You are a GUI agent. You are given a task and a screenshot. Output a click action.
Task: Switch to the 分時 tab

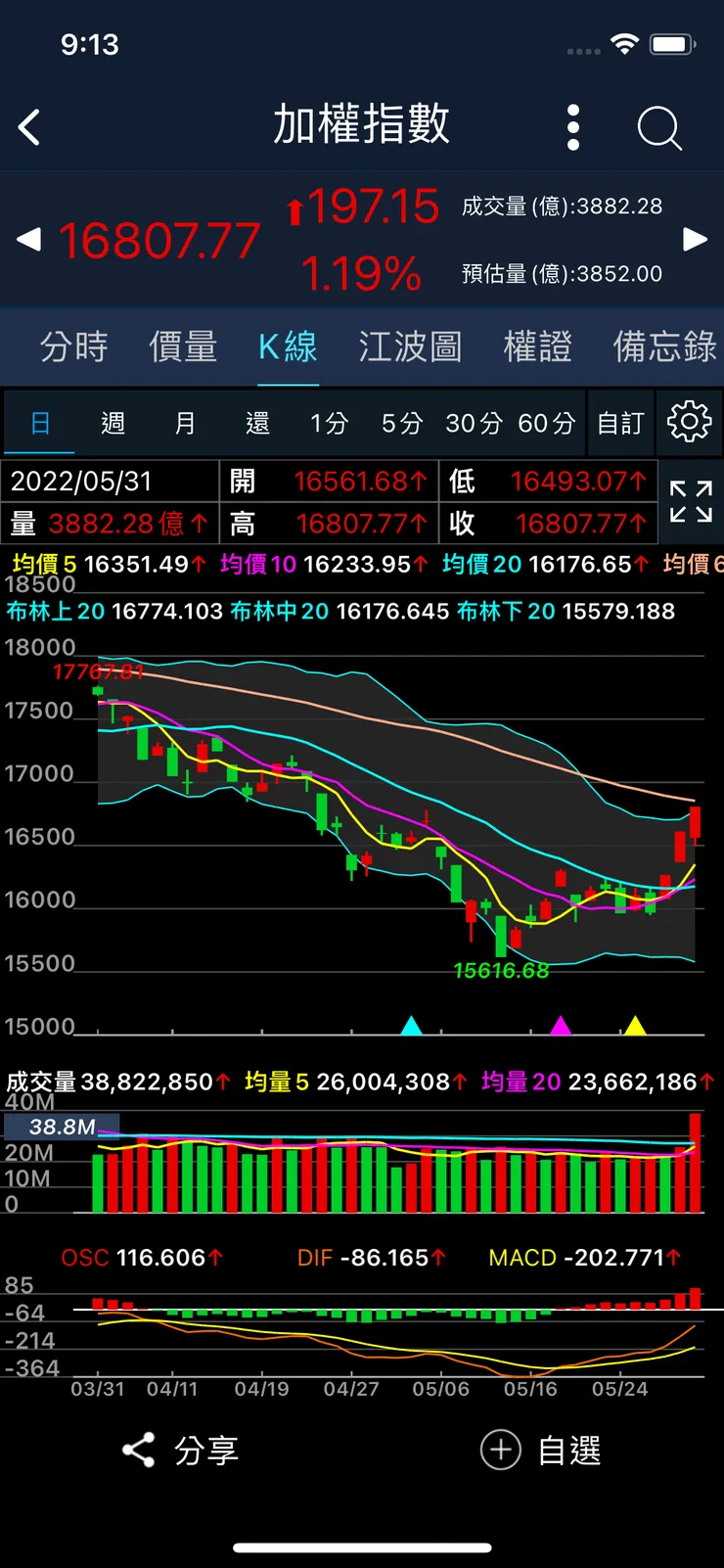click(73, 346)
